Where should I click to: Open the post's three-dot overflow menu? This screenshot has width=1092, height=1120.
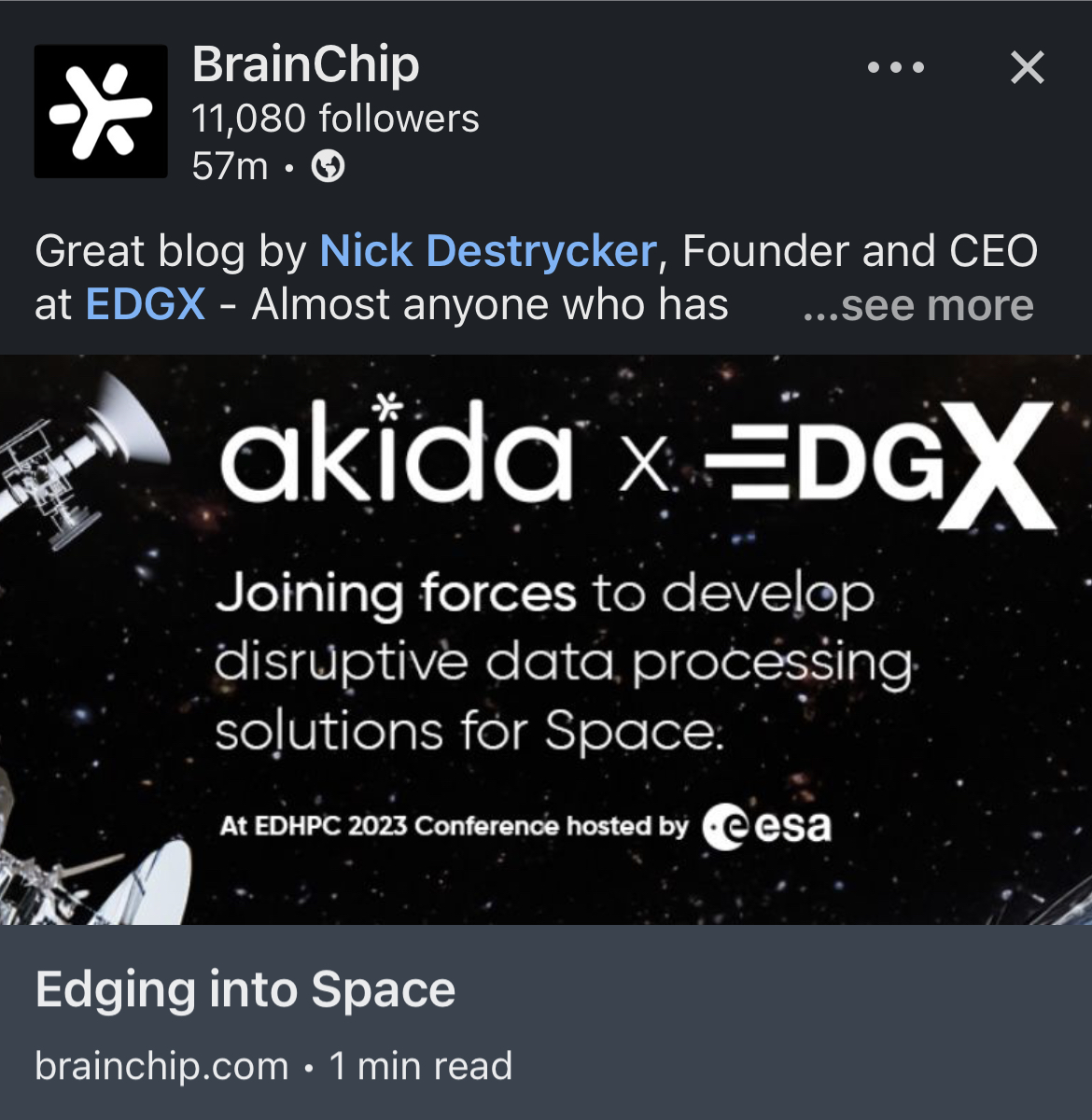tap(895, 67)
